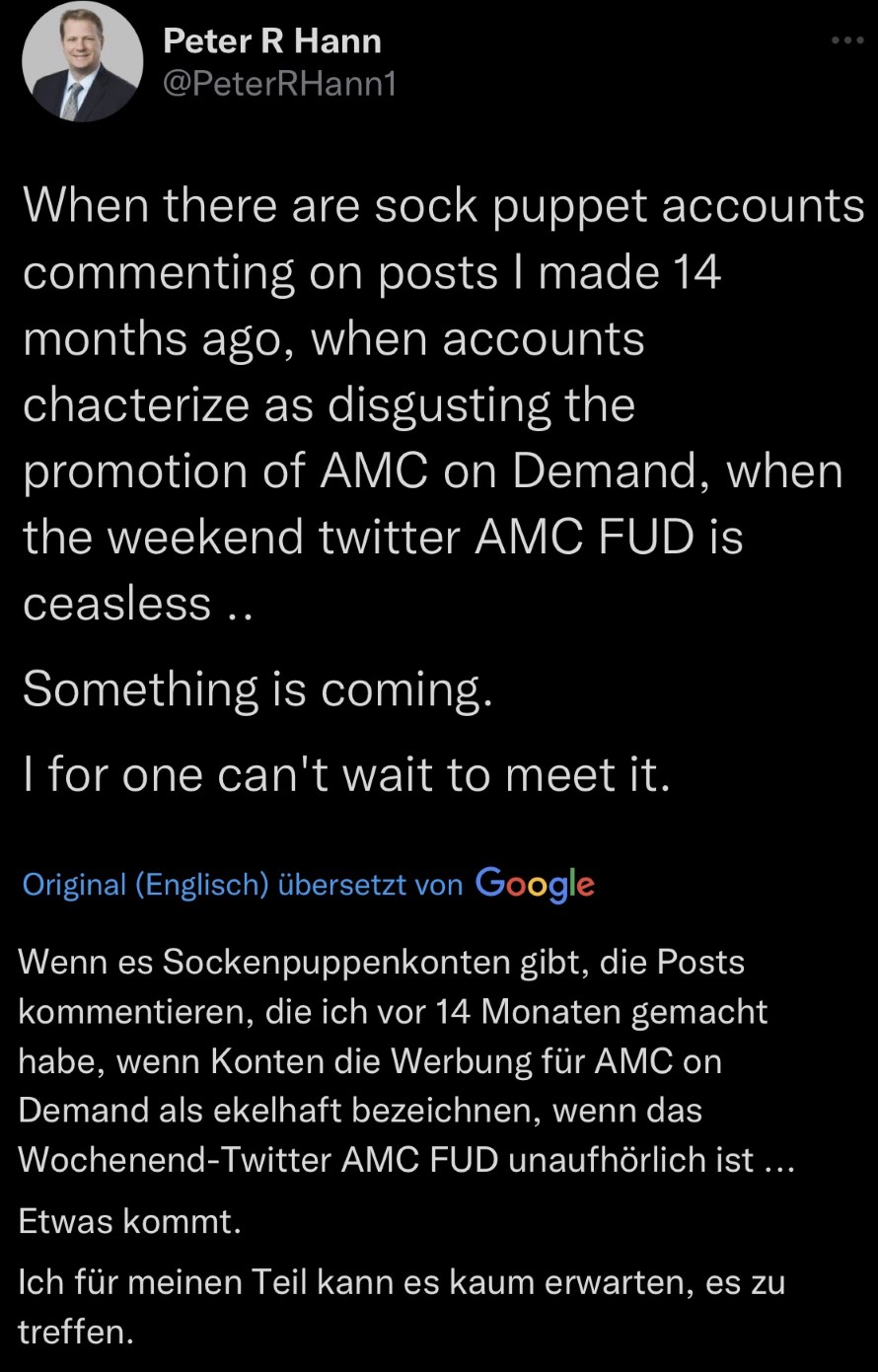Click the profile photo beside the username
The image size is (878, 1372).
[x=82, y=61]
